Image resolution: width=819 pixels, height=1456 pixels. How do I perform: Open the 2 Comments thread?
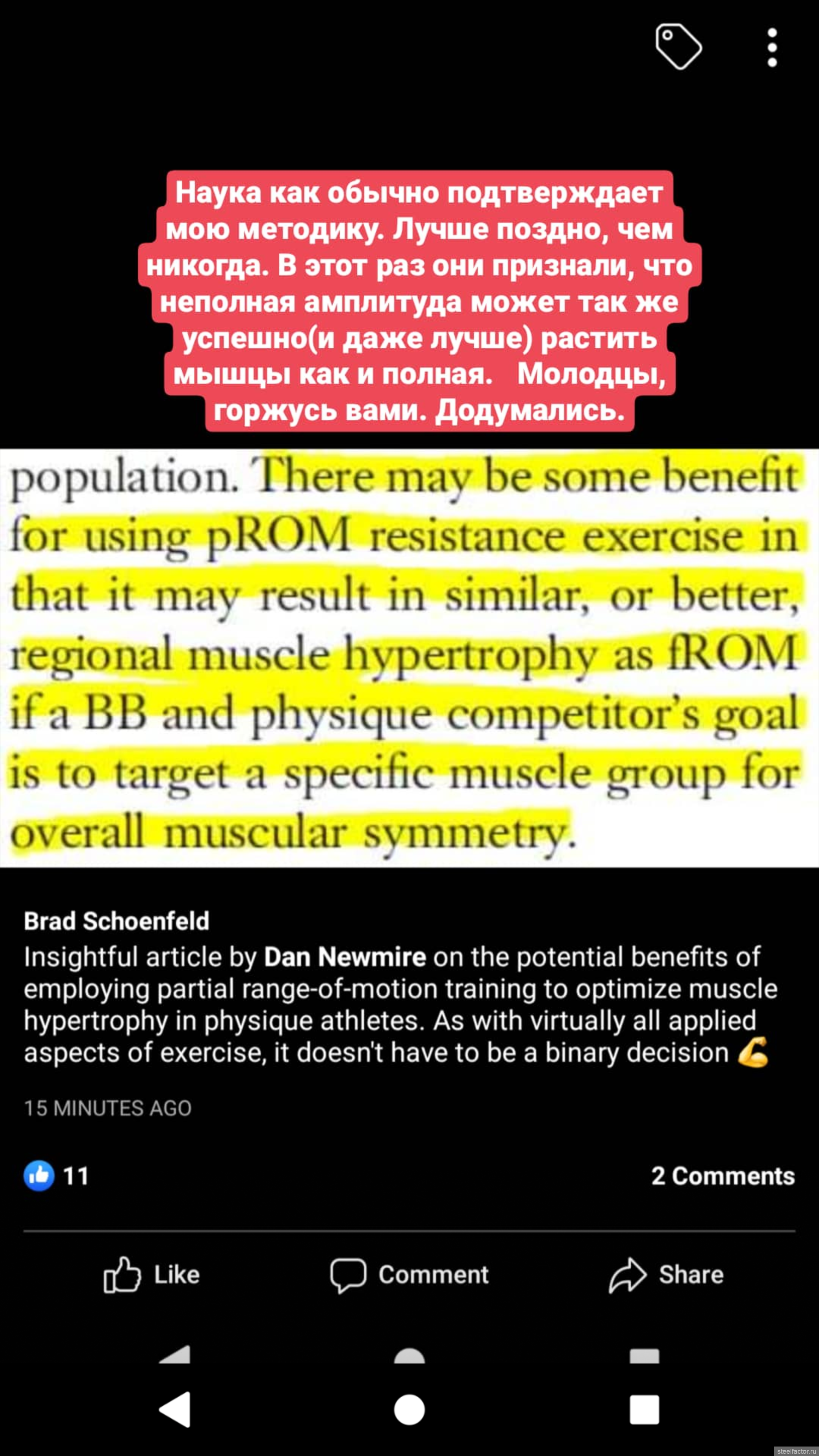722,1176
